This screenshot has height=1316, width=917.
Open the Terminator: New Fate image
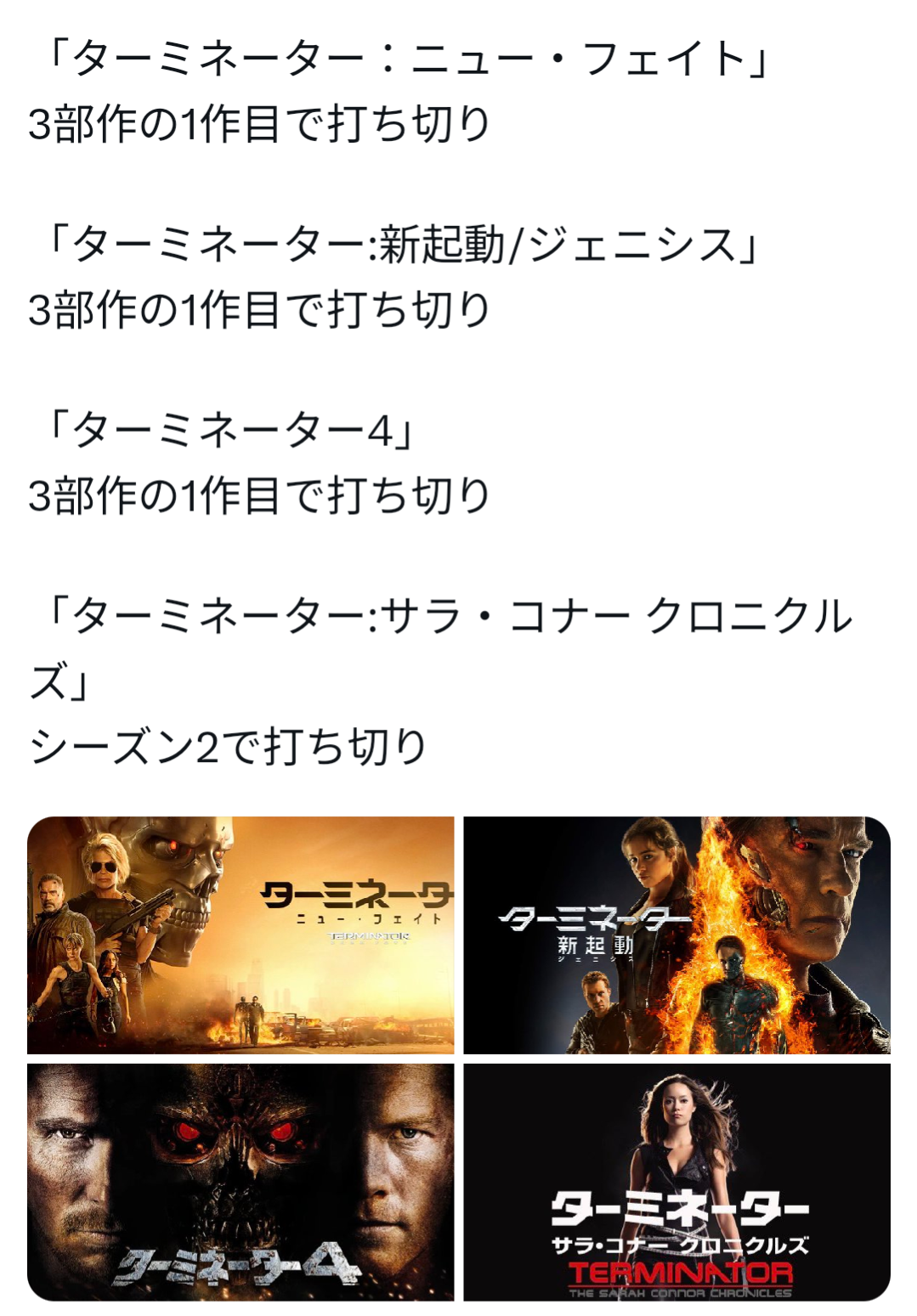pos(241,935)
